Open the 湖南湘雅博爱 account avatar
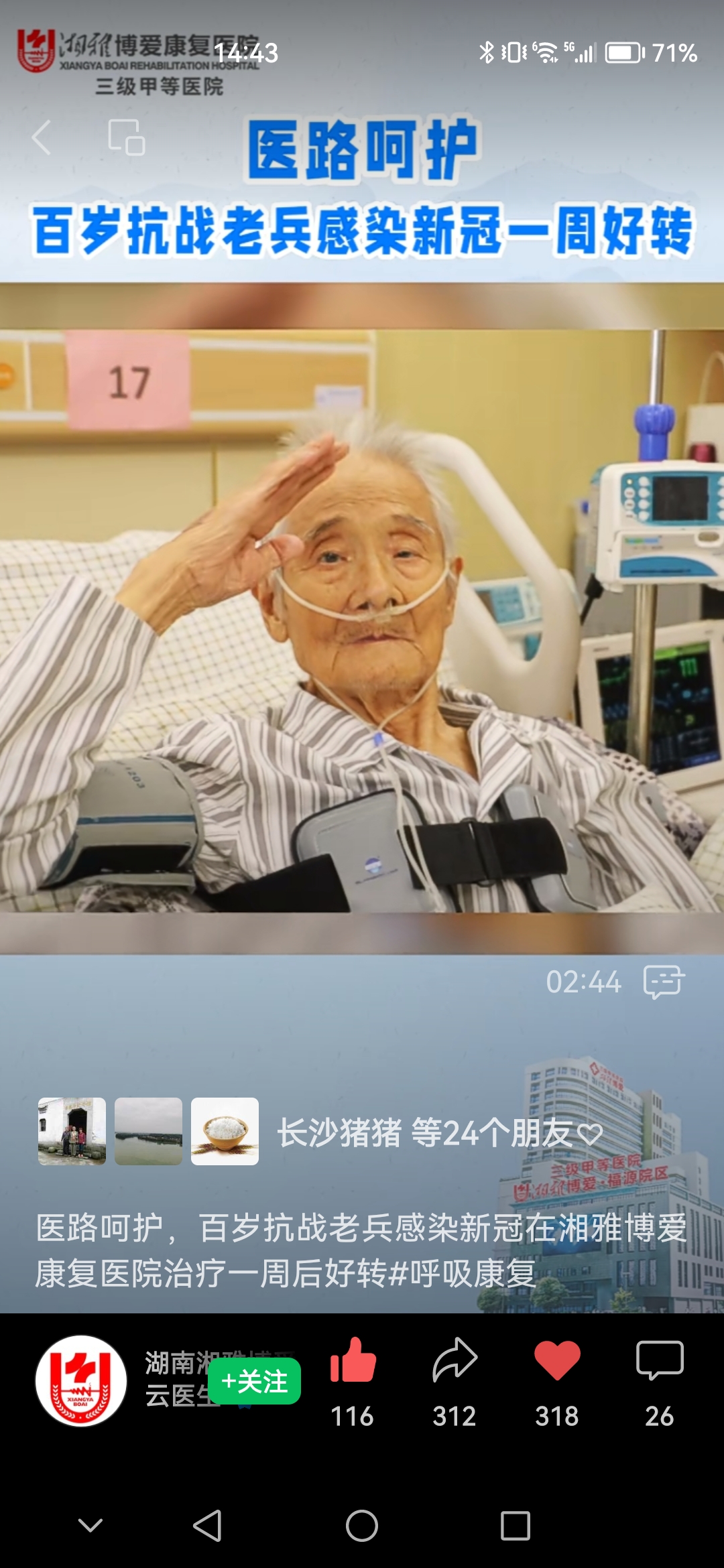The image size is (724, 1568). click(81, 1381)
